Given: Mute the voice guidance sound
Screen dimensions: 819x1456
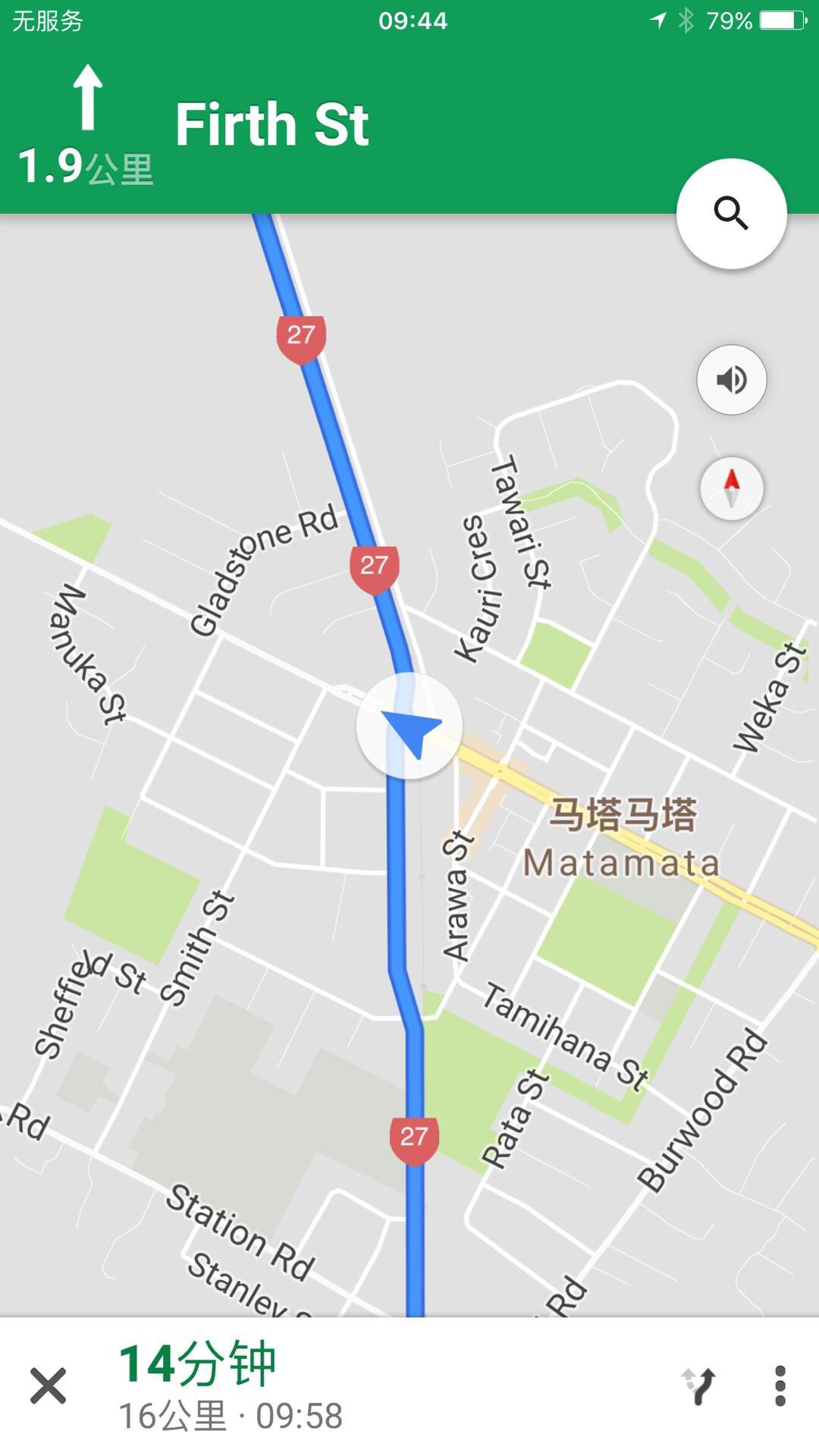Looking at the screenshot, I should (731, 379).
